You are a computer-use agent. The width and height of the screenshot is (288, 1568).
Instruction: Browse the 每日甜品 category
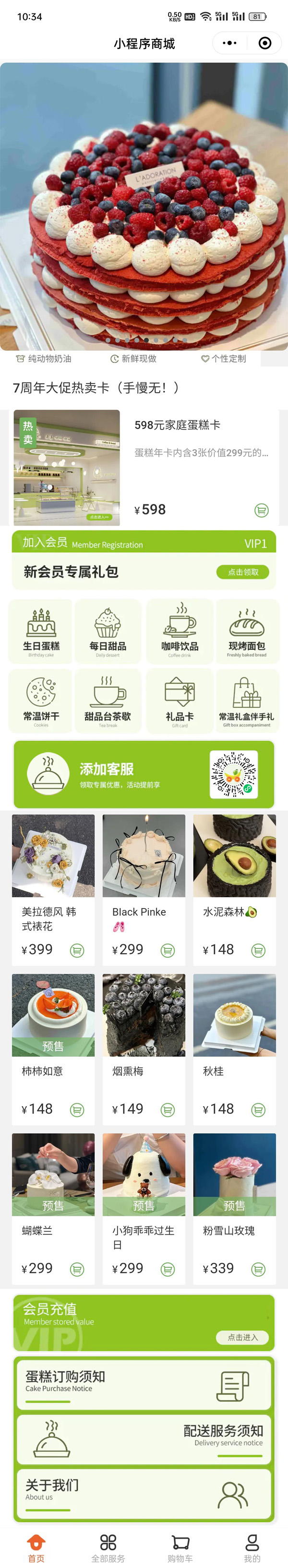tap(108, 631)
